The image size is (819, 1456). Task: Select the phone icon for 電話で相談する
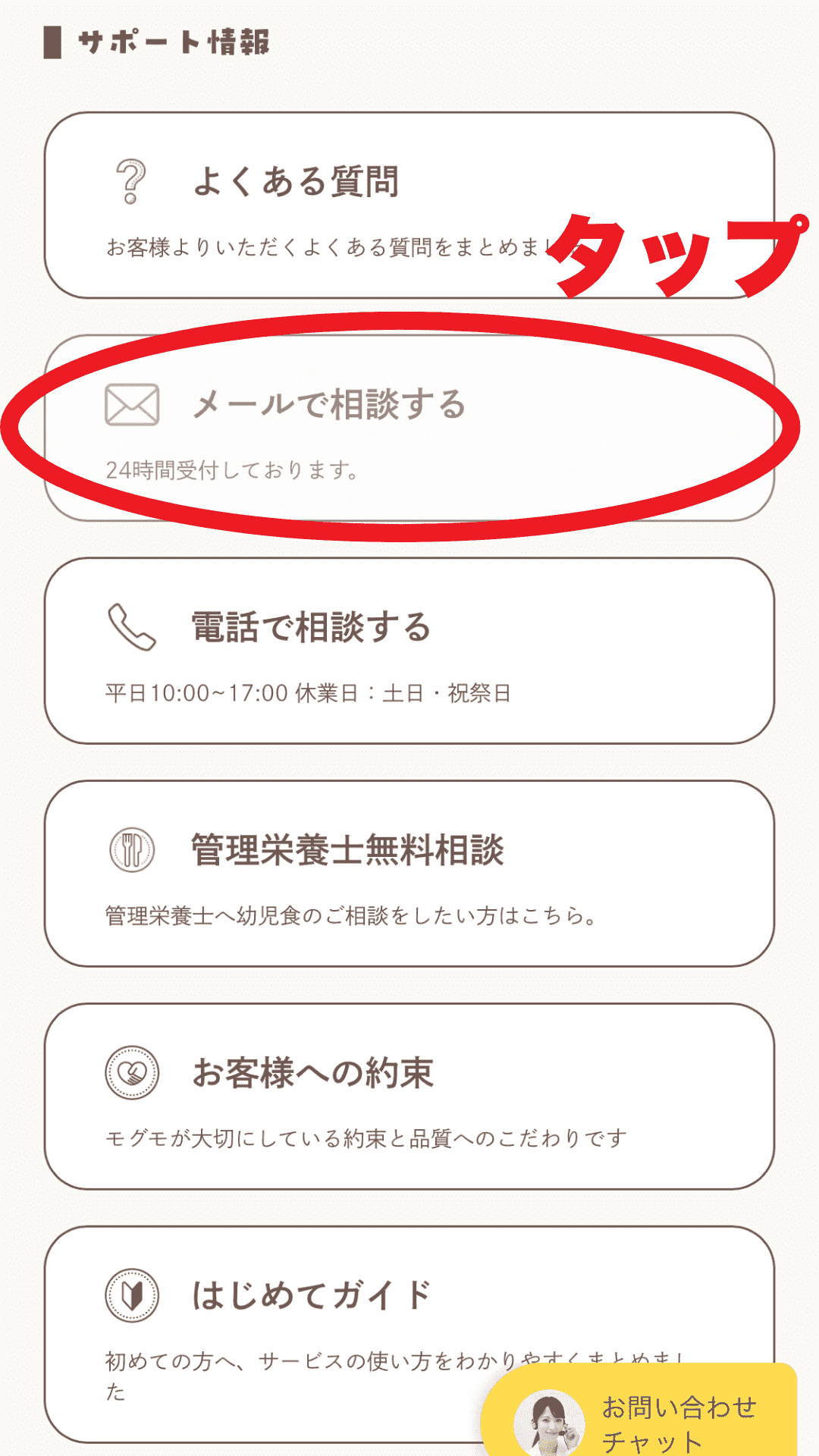130,627
